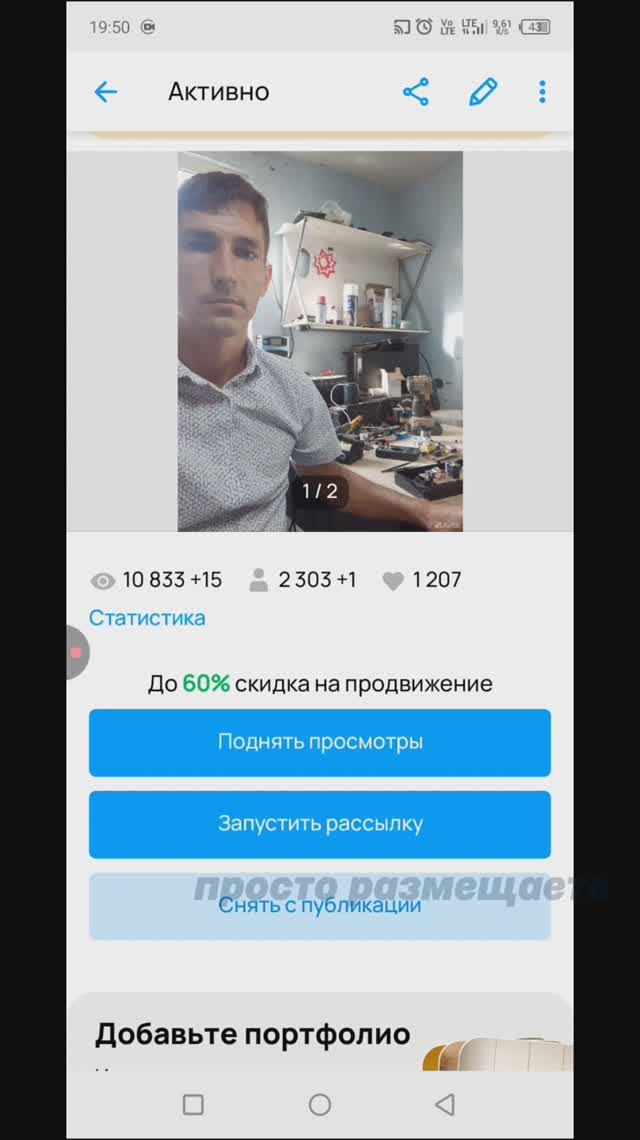
Task: Open the three-dot overflow menu
Action: coord(542,92)
